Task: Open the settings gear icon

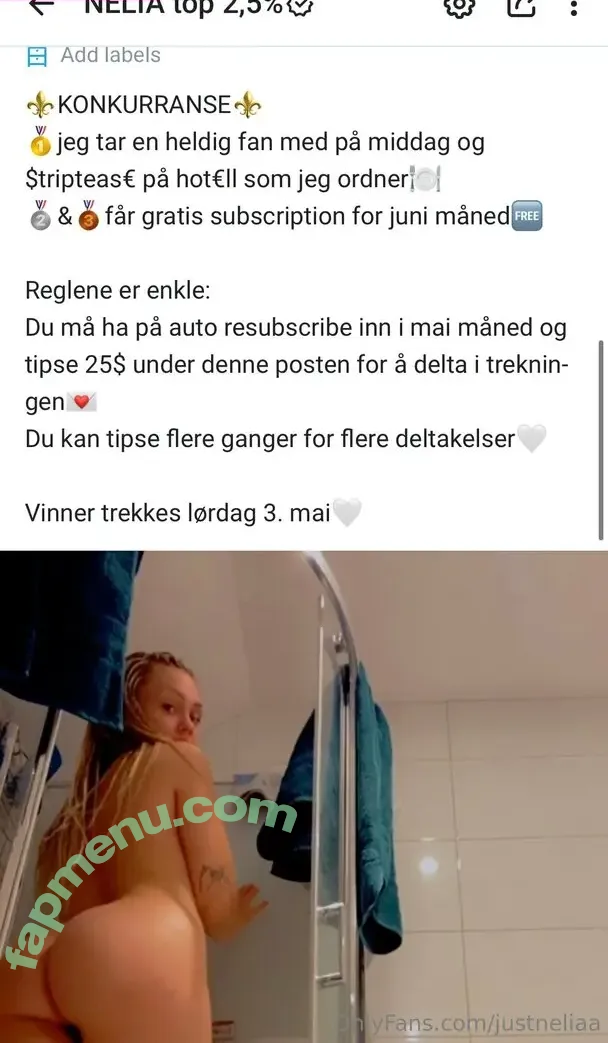Action: 458,7
